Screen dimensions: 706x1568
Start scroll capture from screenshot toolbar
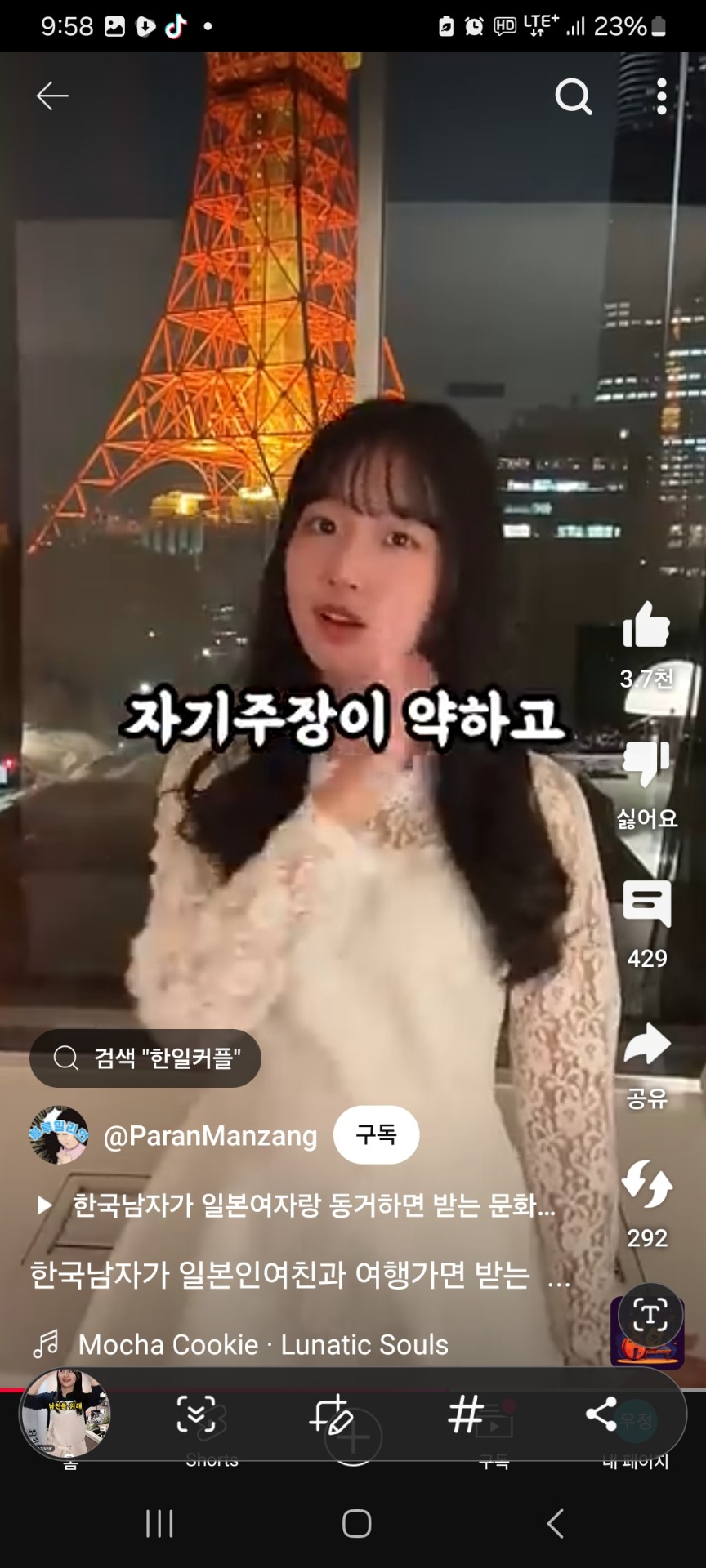click(196, 1415)
